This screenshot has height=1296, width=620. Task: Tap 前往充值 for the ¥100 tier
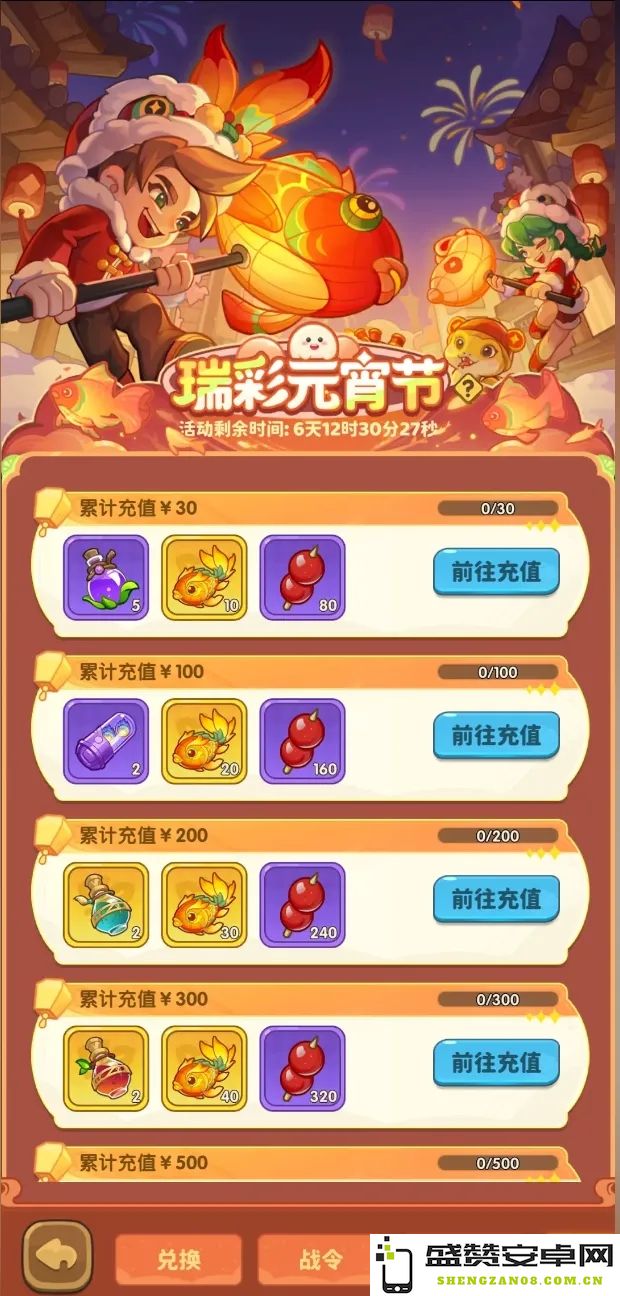(x=496, y=736)
